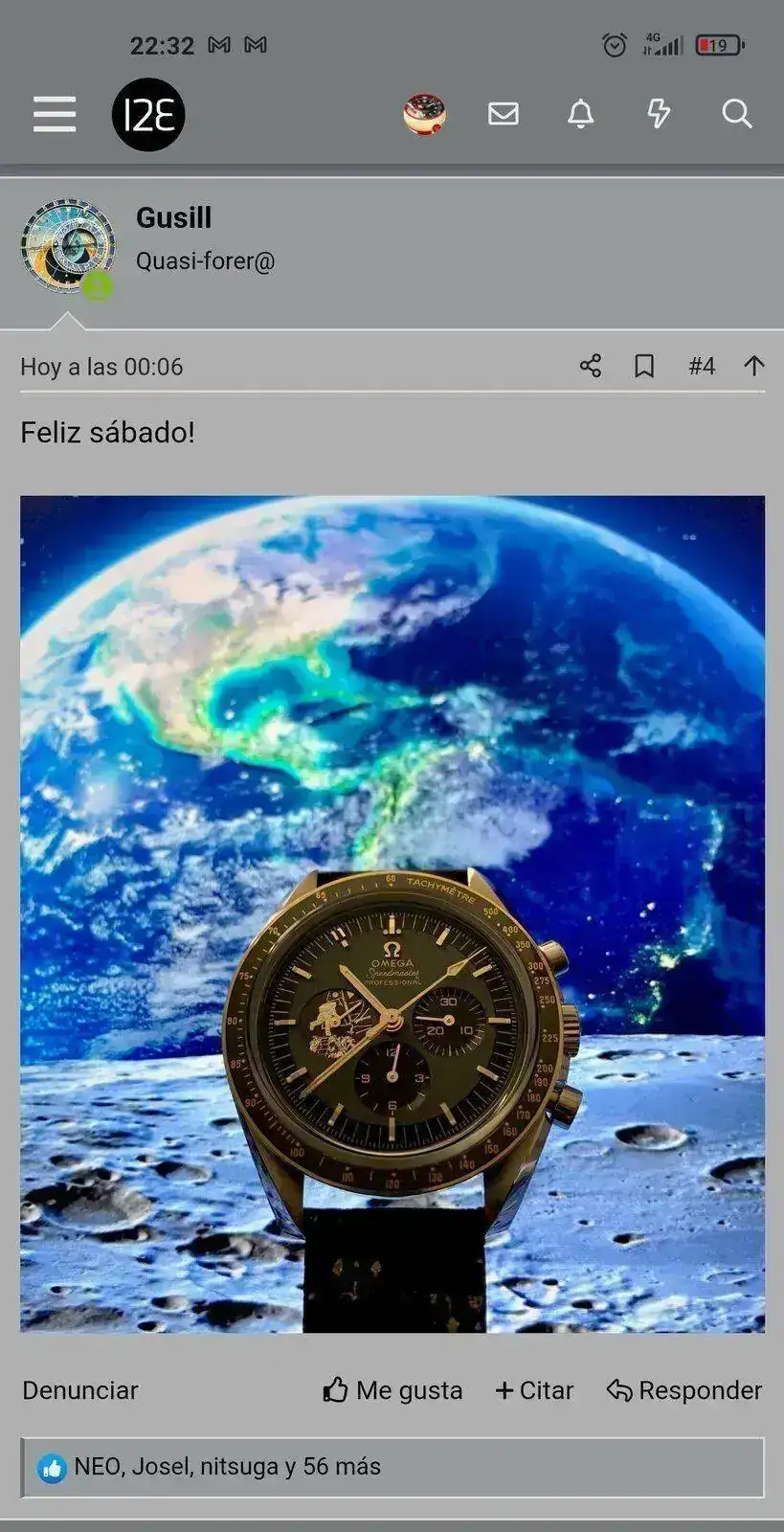Open the hamburger menu
The image size is (784, 1532).
[x=55, y=114]
